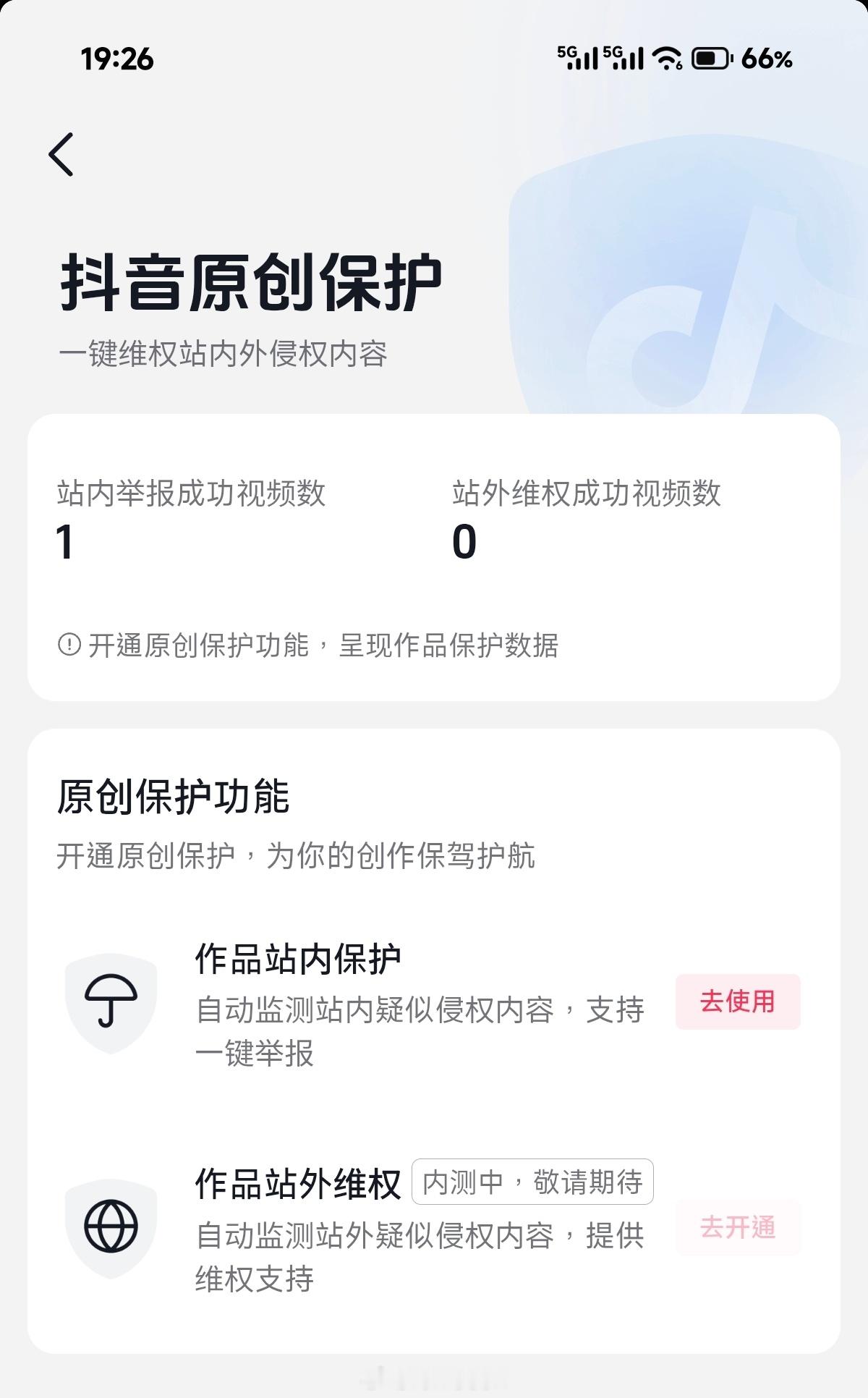Click the Douyin logo watermark in header
The height and width of the screenshot is (1398, 868).
tap(716, 304)
